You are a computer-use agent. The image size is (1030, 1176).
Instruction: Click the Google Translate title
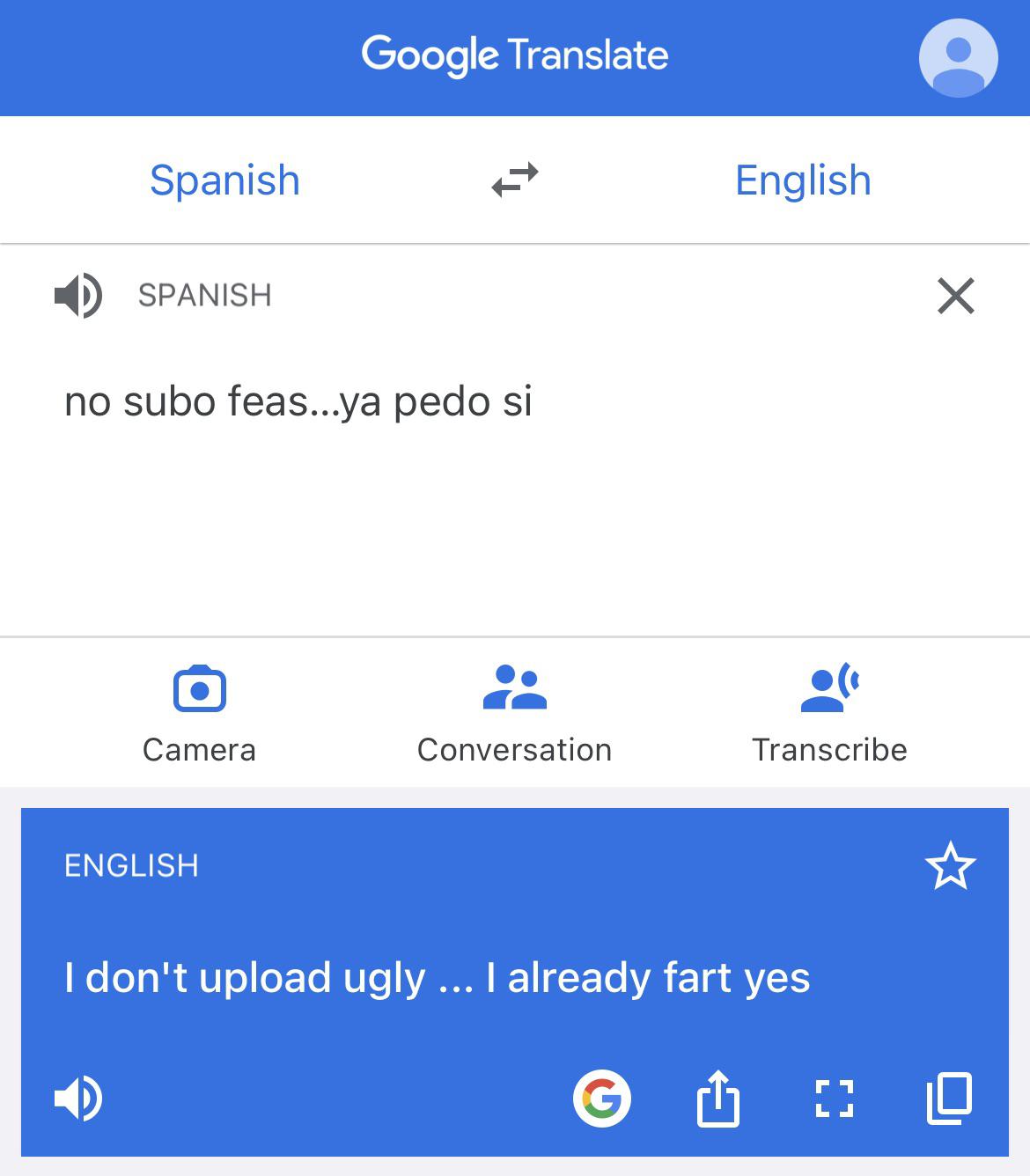(514, 55)
